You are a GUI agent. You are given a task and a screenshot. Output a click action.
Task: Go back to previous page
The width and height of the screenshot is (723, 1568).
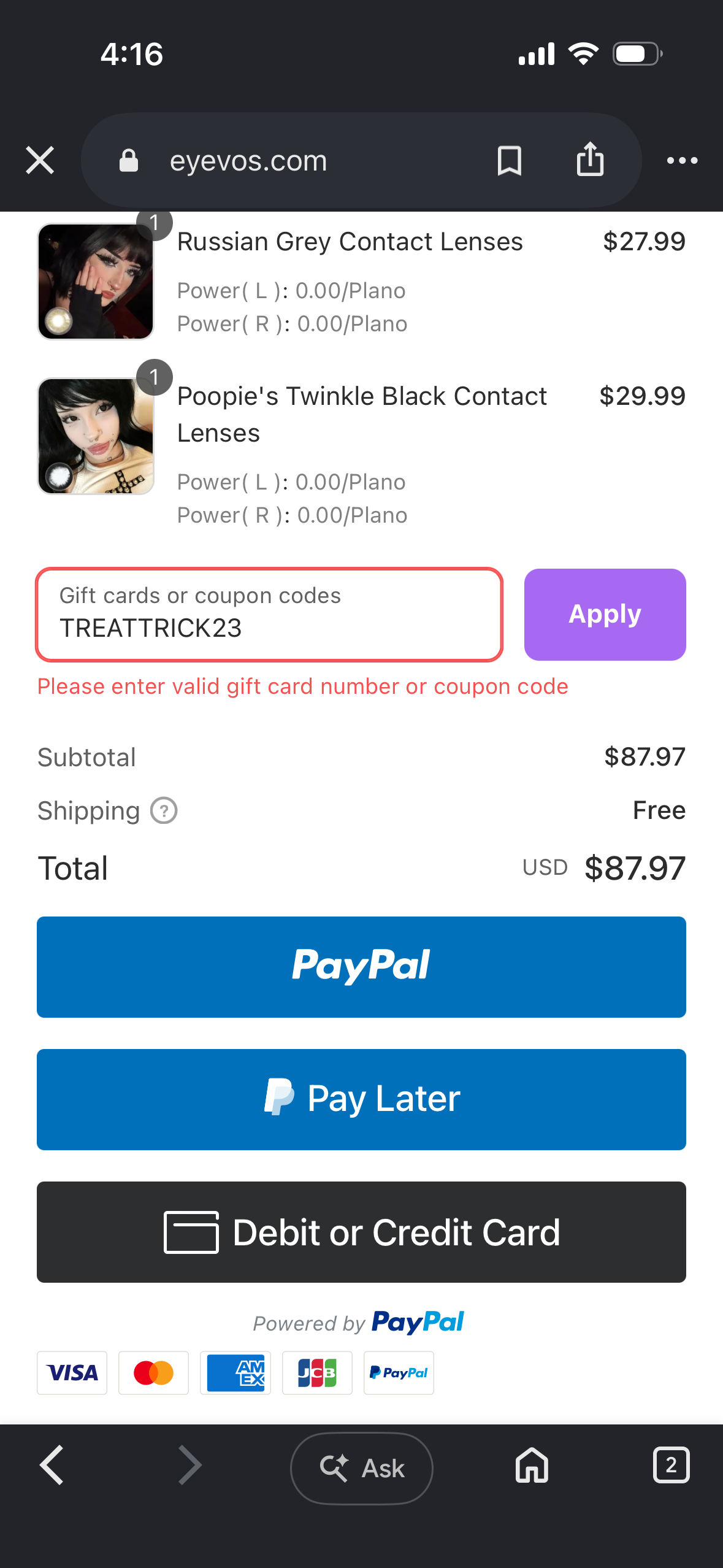click(x=52, y=1465)
